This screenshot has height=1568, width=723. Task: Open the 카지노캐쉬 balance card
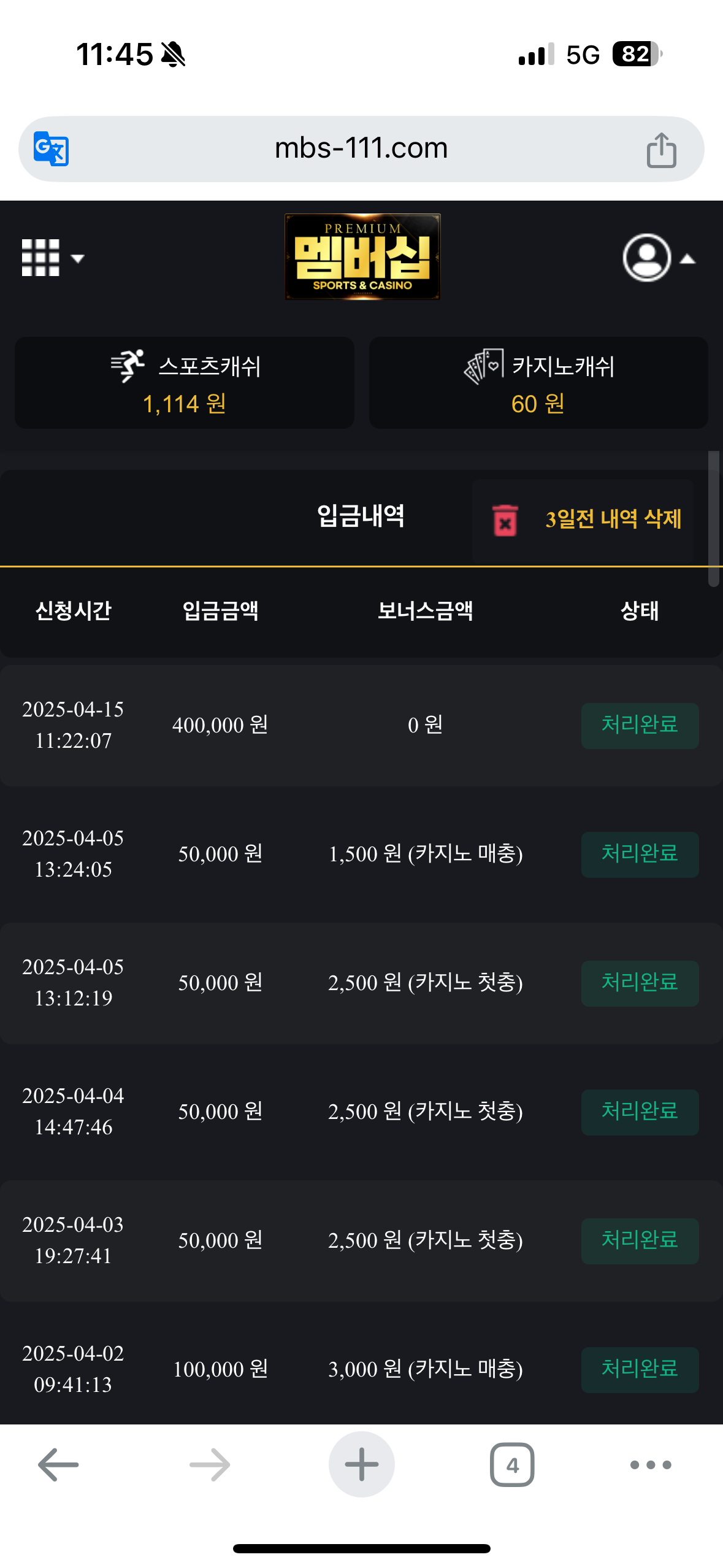tap(538, 383)
